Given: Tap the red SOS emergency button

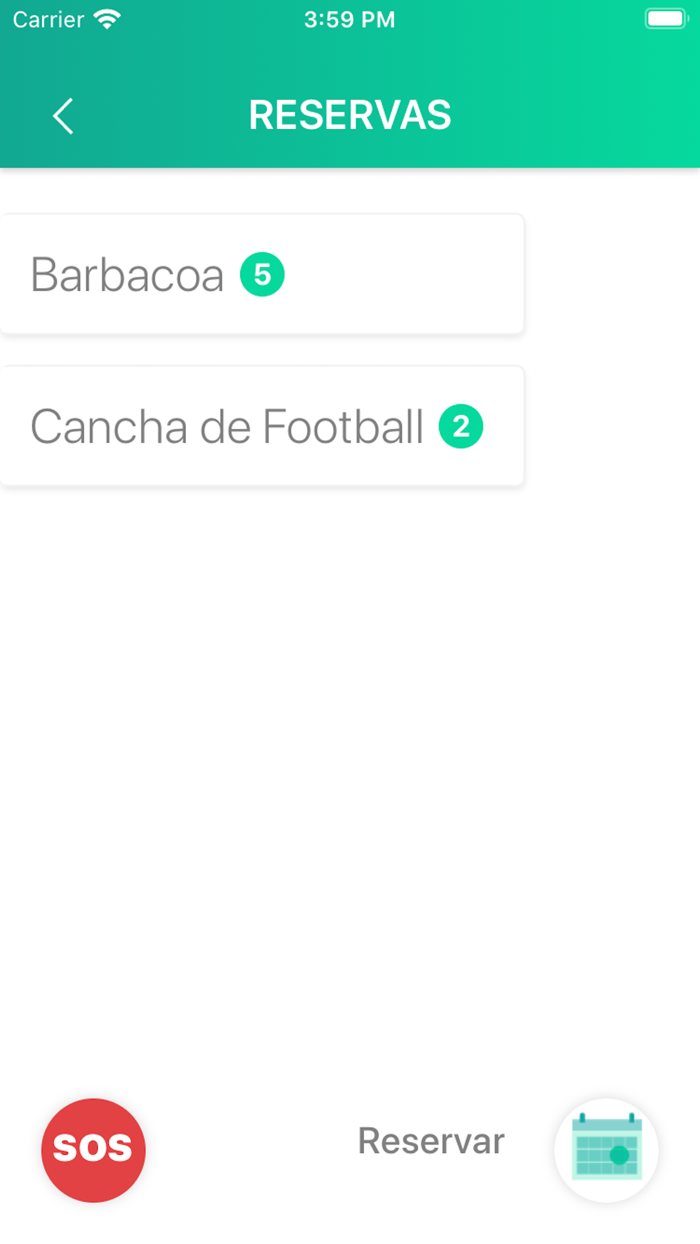Looking at the screenshot, I should (x=93, y=1150).
